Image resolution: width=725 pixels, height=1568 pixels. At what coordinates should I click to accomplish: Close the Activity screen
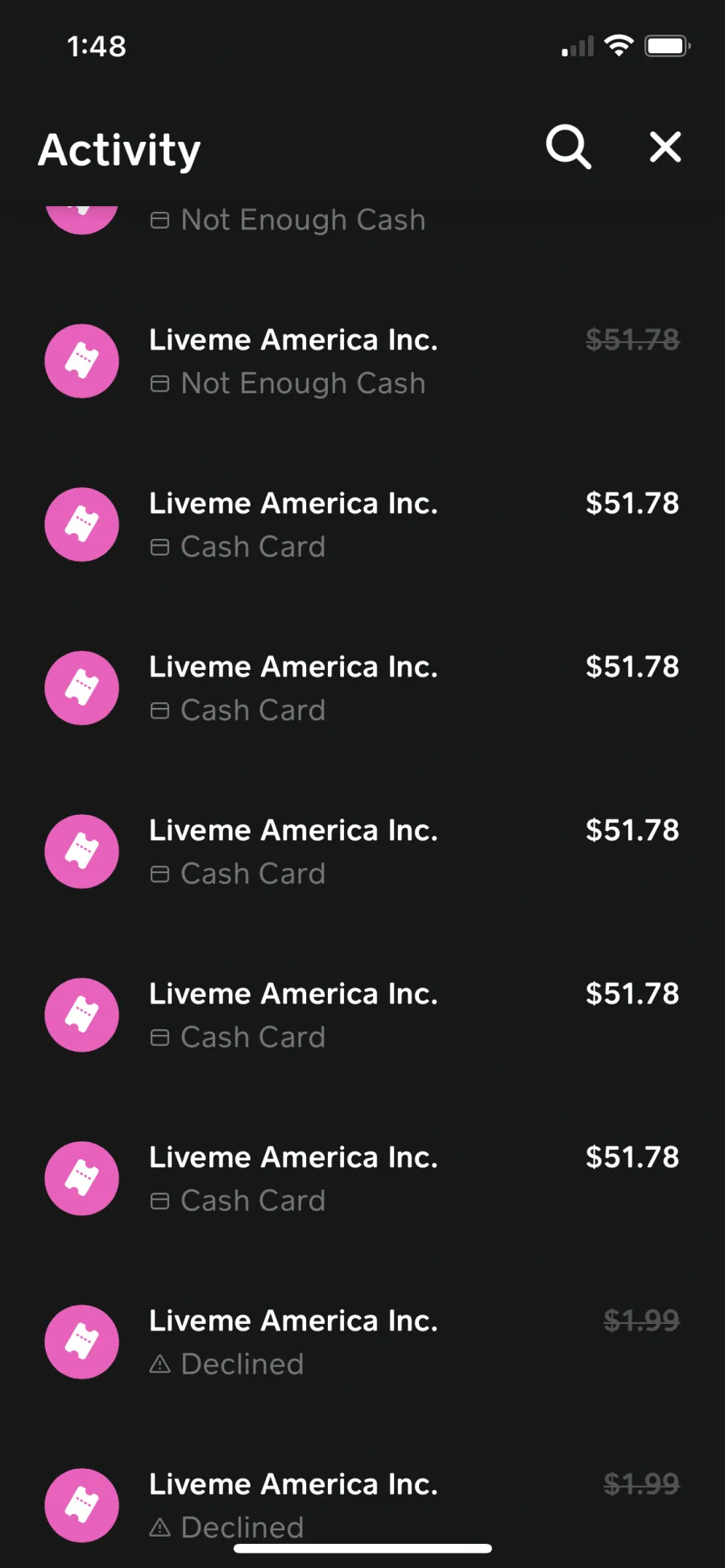coord(665,147)
